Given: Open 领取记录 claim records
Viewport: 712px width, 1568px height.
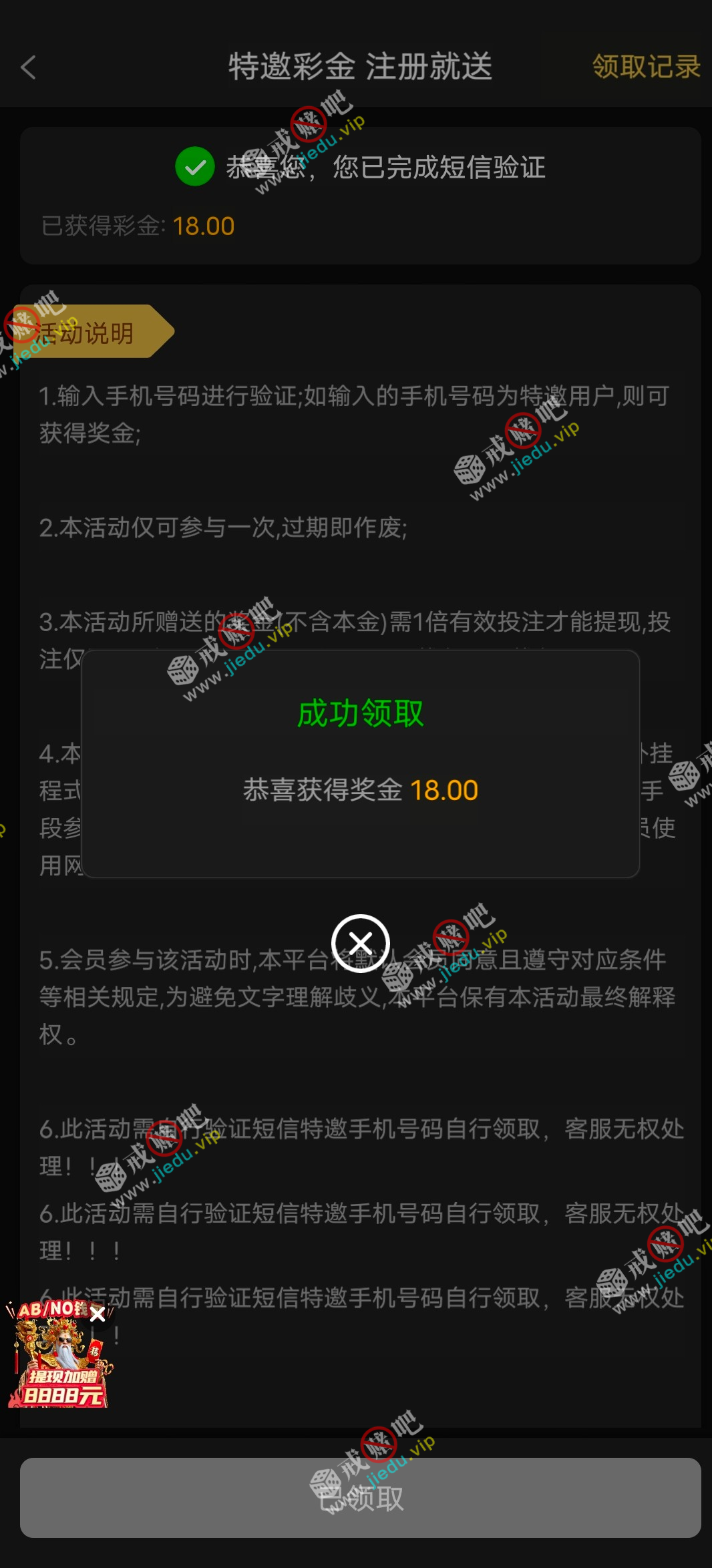Looking at the screenshot, I should 645,67.
